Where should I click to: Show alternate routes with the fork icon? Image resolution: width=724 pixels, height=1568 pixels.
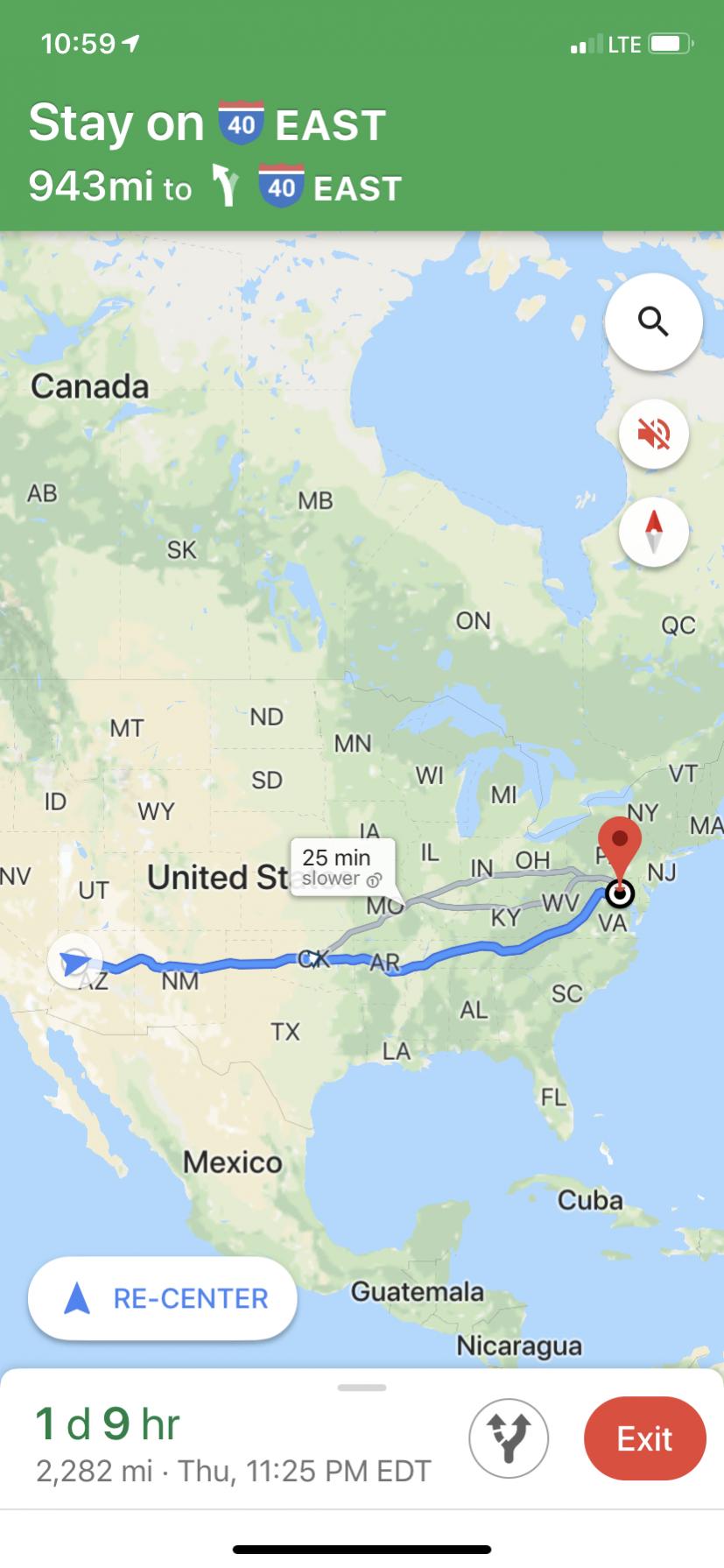[509, 1438]
